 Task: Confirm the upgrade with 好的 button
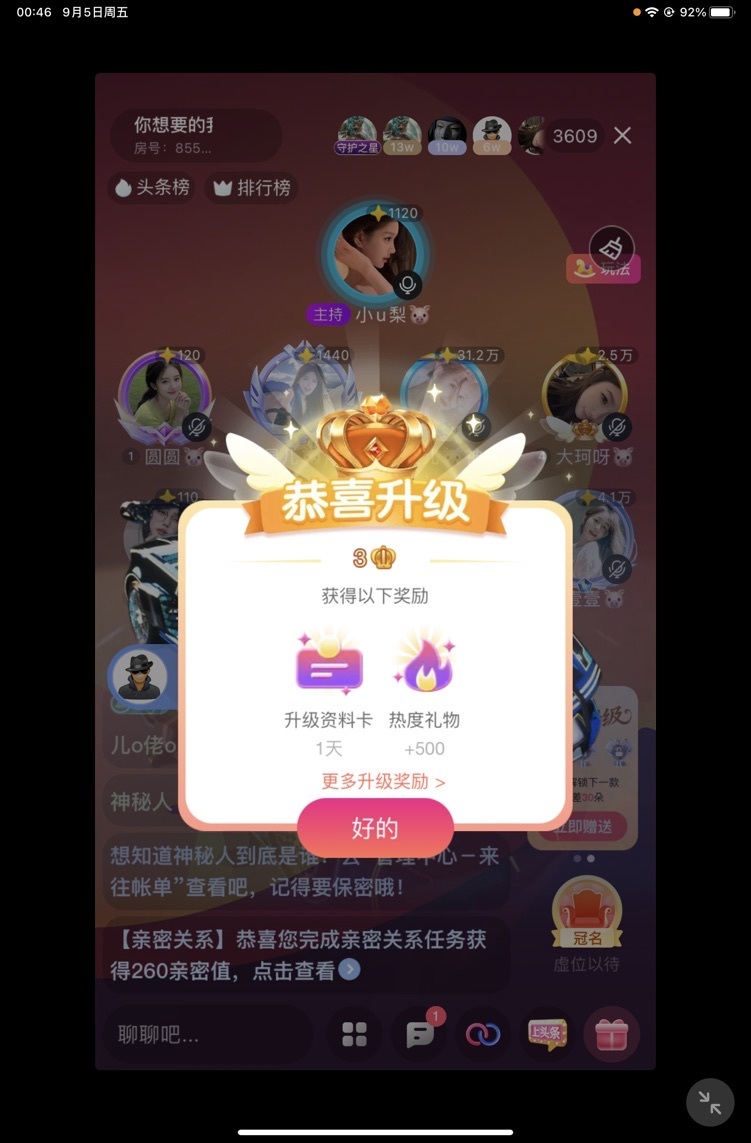(x=375, y=828)
